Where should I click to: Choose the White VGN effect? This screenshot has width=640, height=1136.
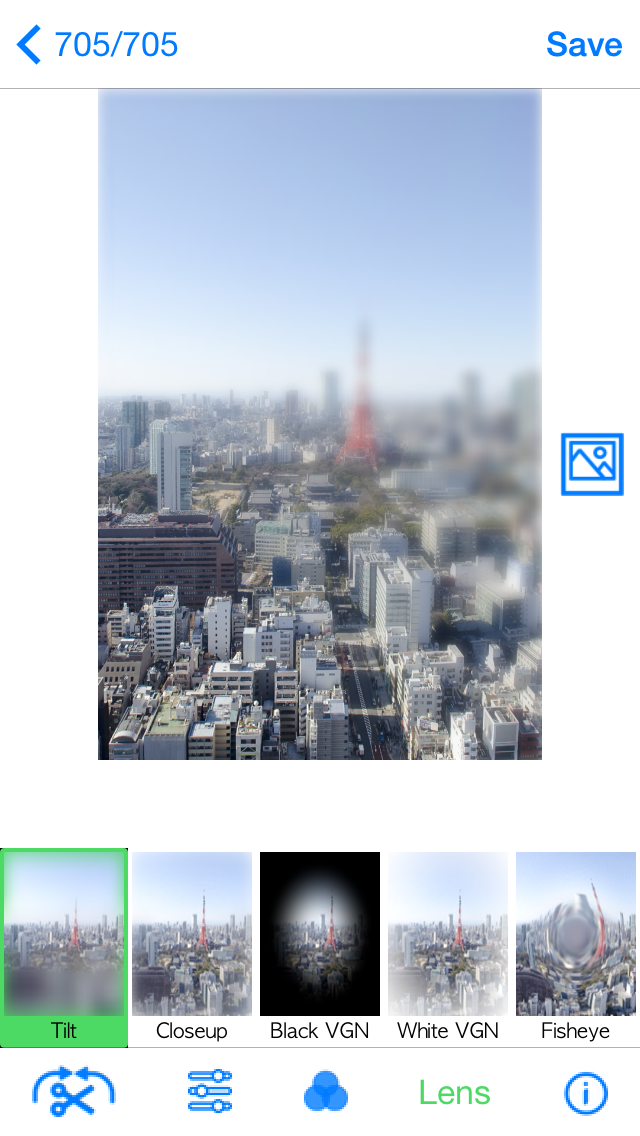[x=448, y=948]
